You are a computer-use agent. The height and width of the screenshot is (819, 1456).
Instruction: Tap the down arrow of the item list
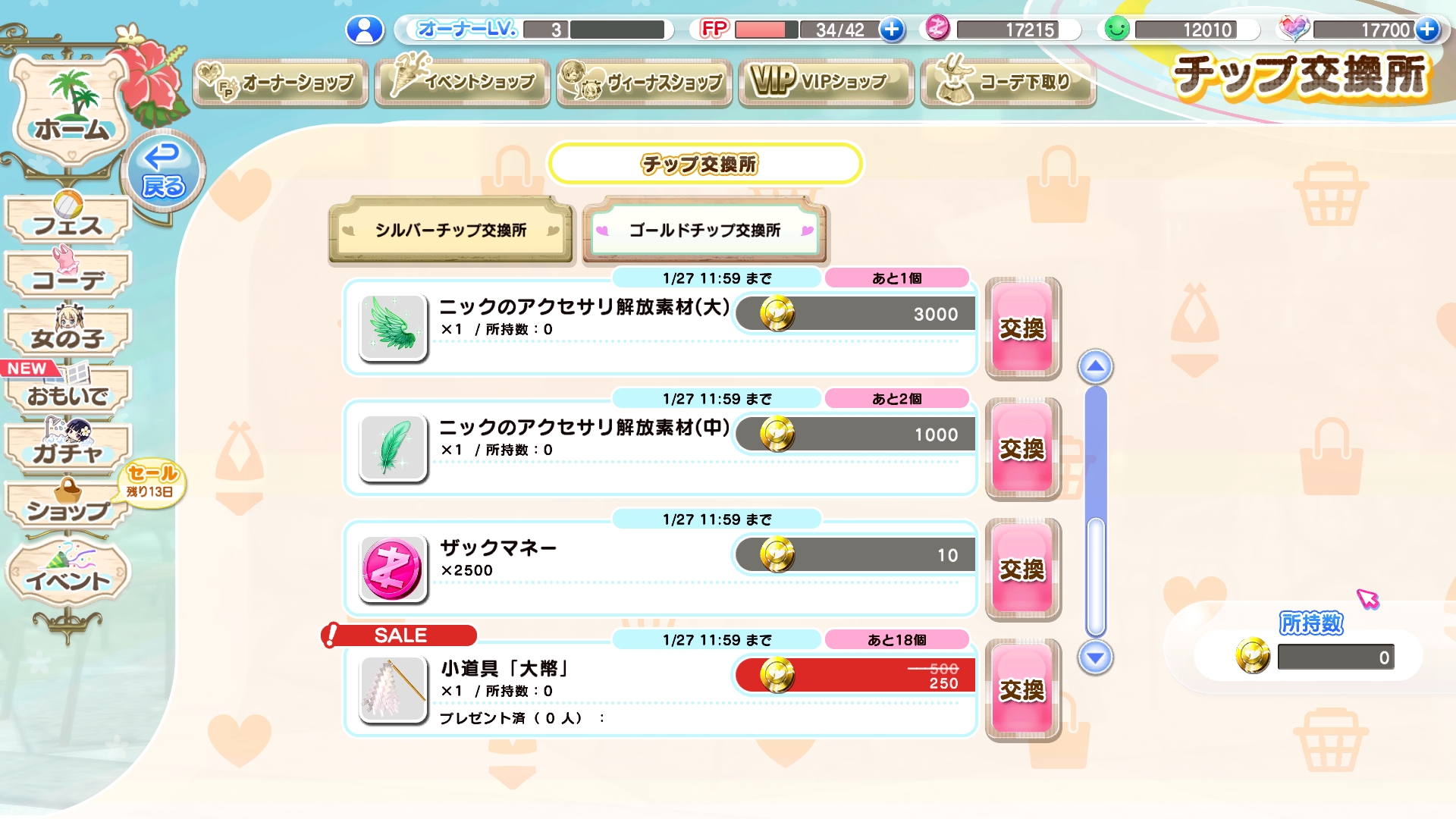click(1095, 657)
